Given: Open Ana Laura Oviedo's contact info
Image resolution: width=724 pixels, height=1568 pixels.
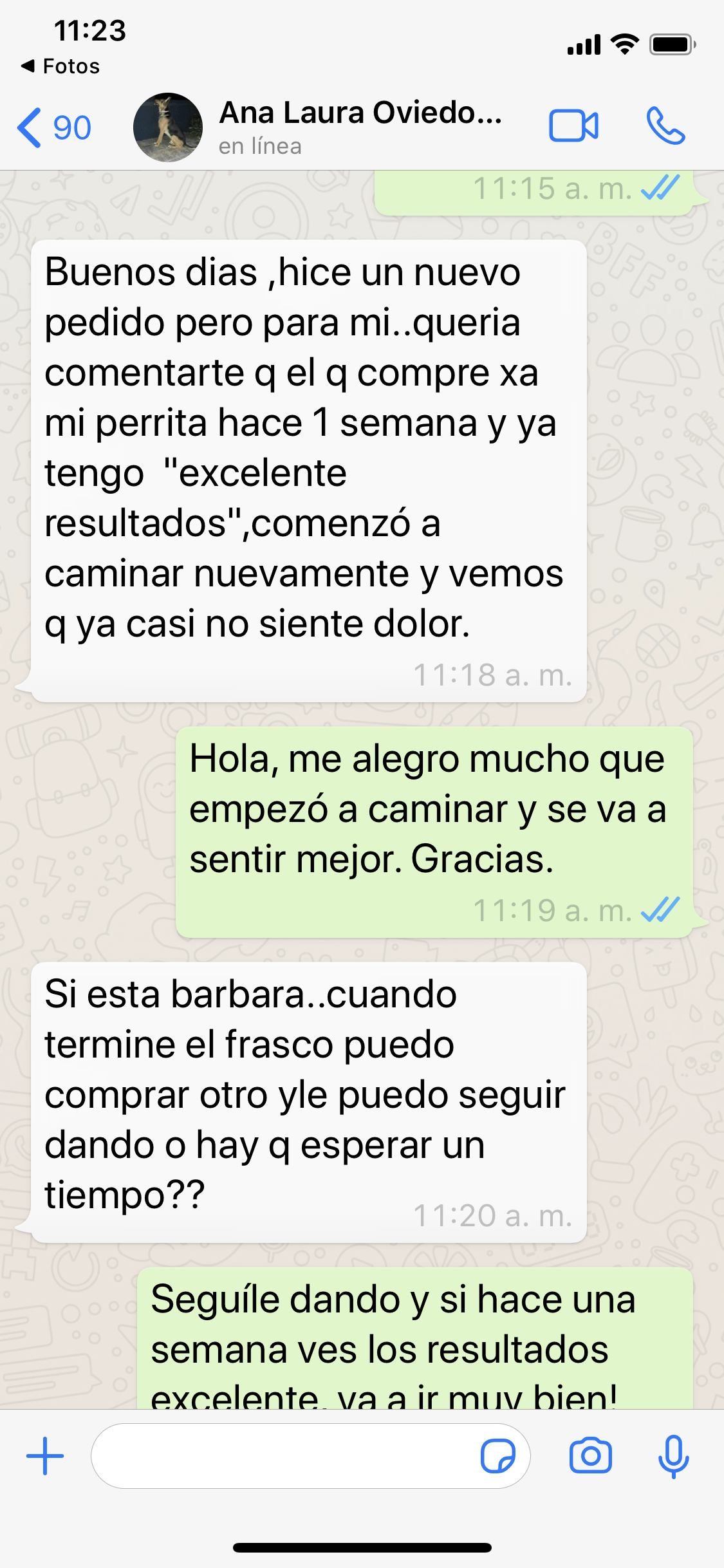Looking at the screenshot, I should coord(360,126).
